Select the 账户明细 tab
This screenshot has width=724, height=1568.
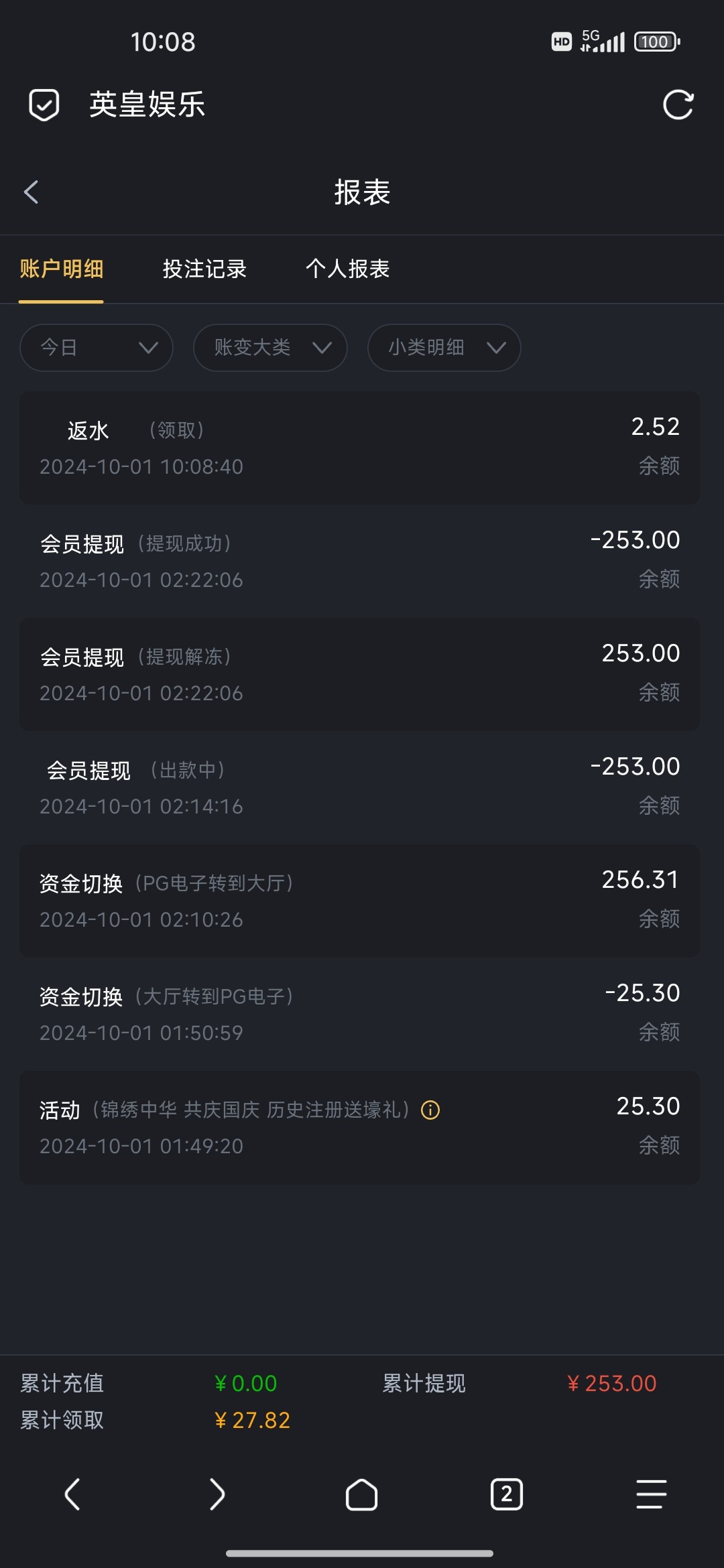click(61, 269)
